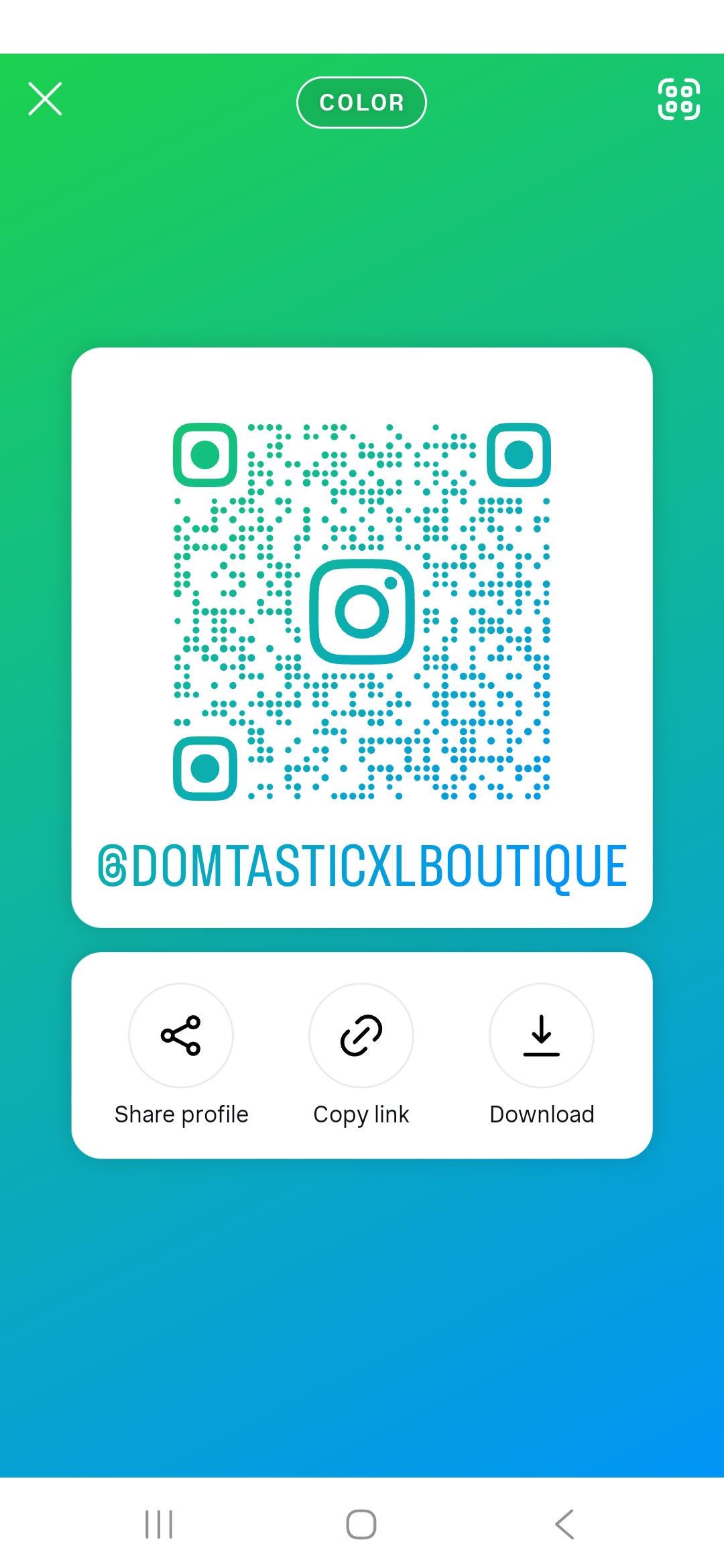Viewport: 724px width, 1568px height.
Task: Open recent apps from the navigation bar
Action: [x=159, y=1524]
